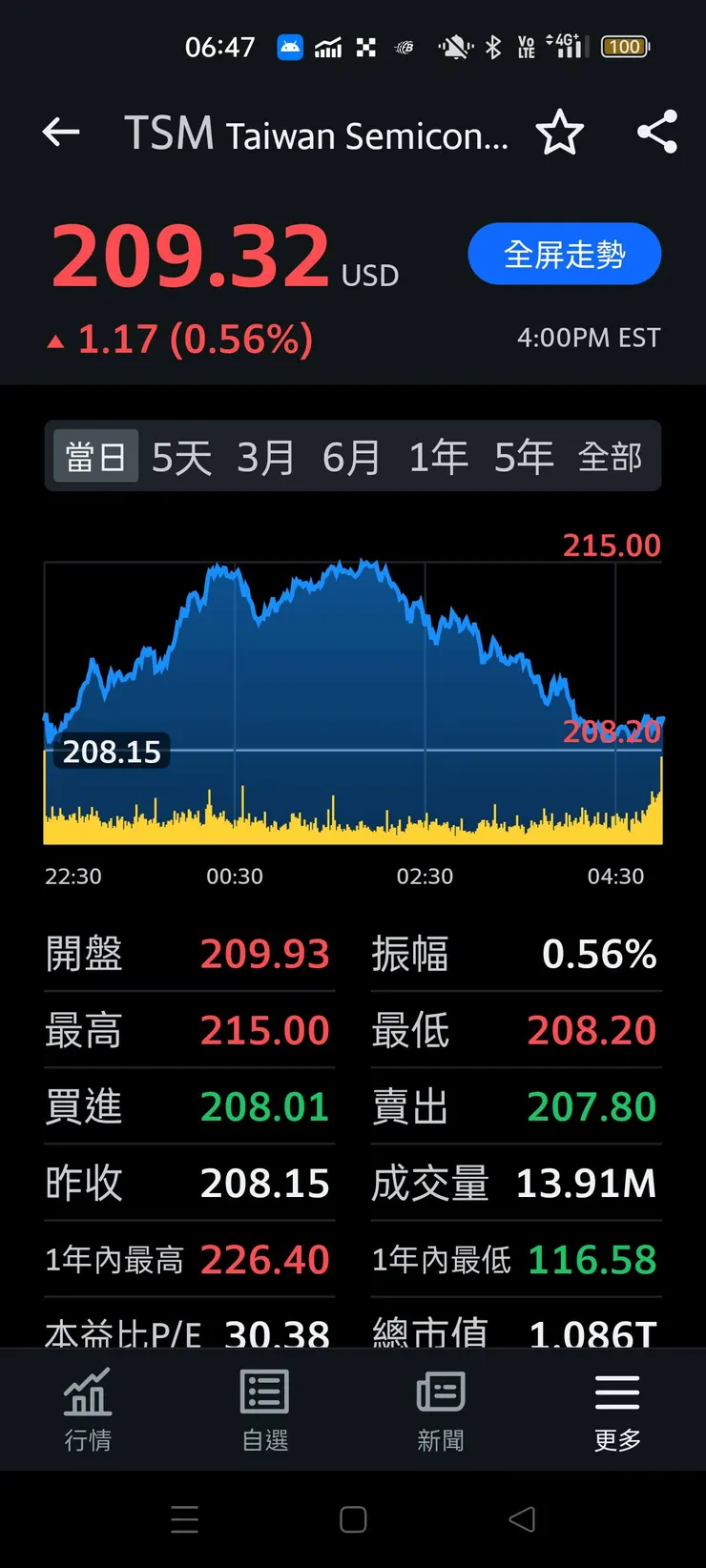Tap the 全屏走勢 fullscreen chart button

point(564,254)
